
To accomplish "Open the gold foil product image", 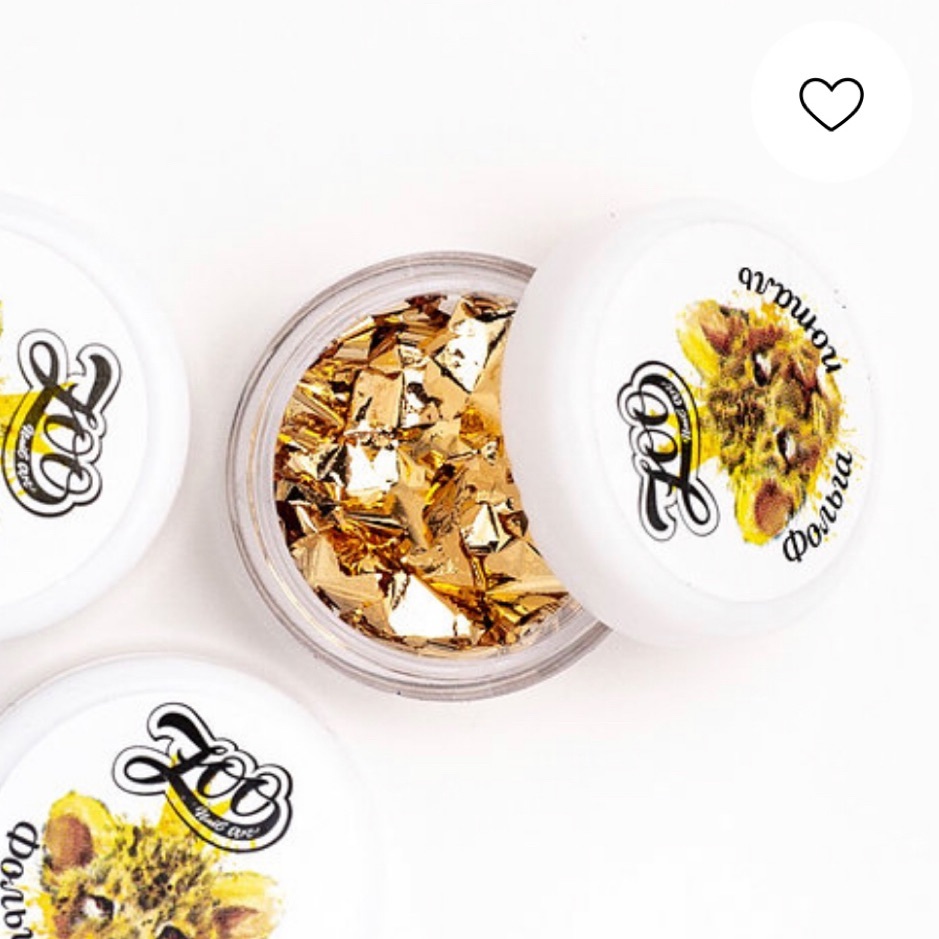I will (470, 470).
